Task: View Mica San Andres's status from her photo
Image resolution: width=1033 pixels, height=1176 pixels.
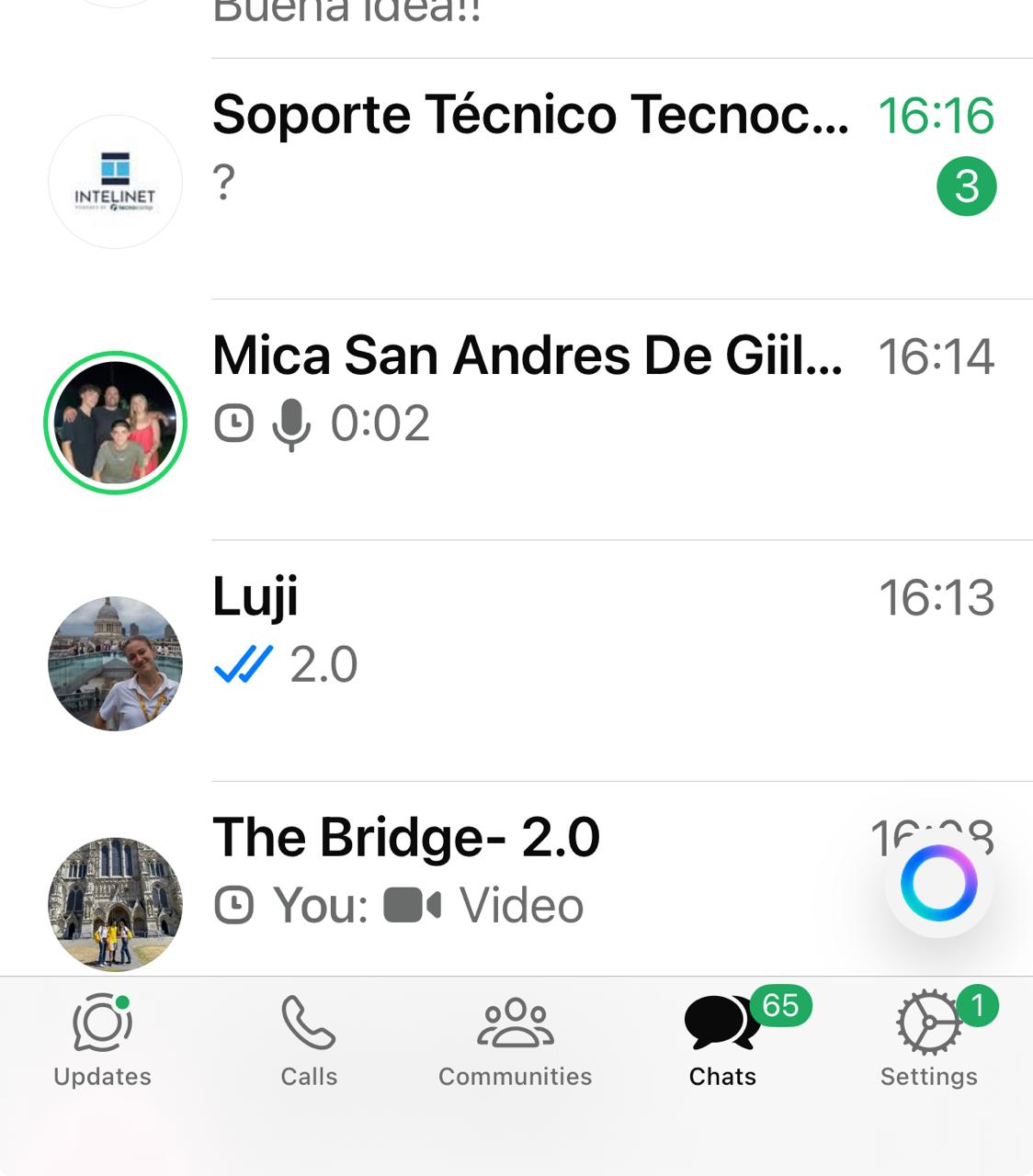Action: [x=115, y=423]
